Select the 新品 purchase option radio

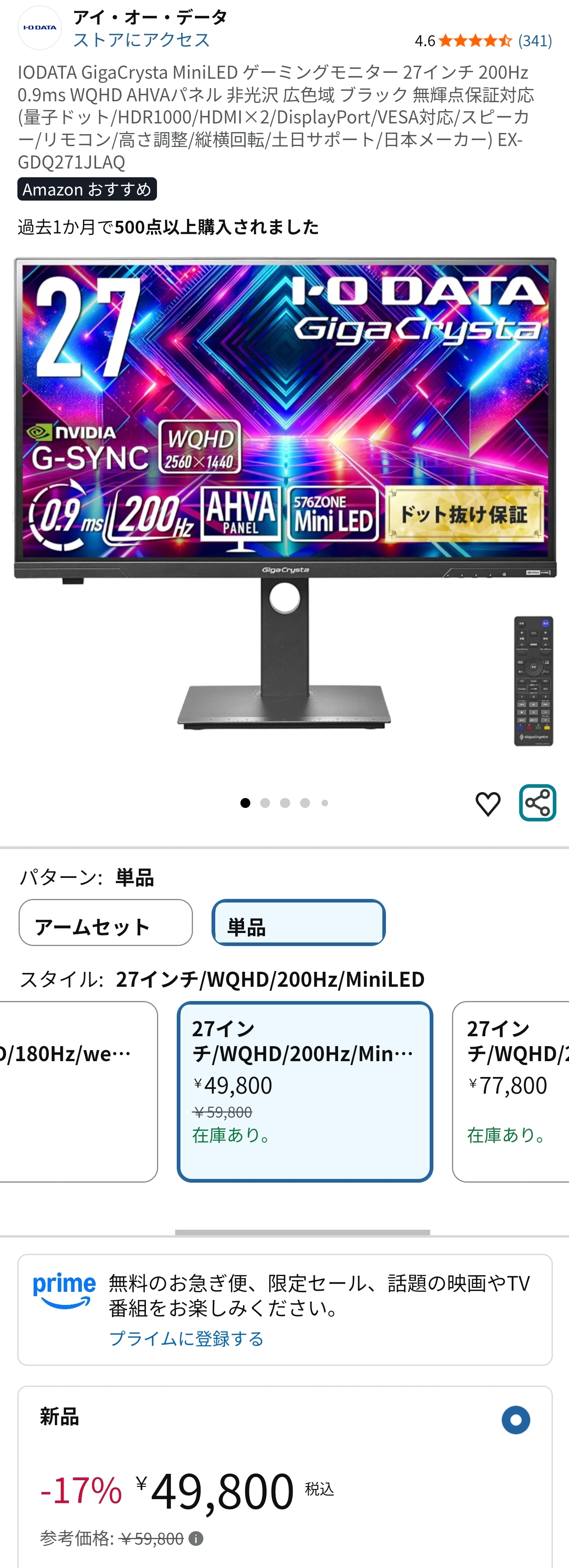[516, 1420]
